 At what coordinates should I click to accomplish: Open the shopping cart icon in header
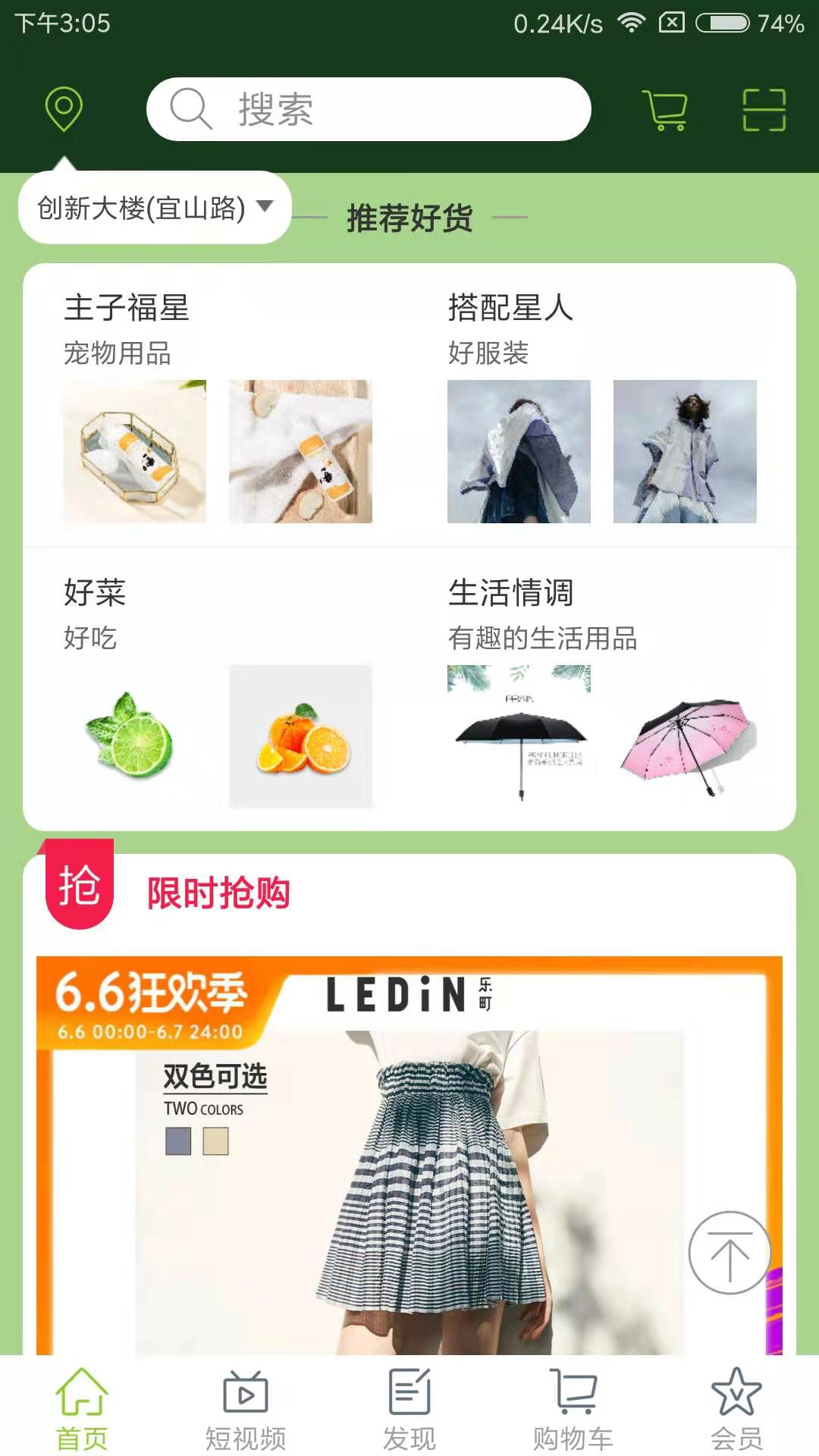pyautogui.click(x=665, y=111)
